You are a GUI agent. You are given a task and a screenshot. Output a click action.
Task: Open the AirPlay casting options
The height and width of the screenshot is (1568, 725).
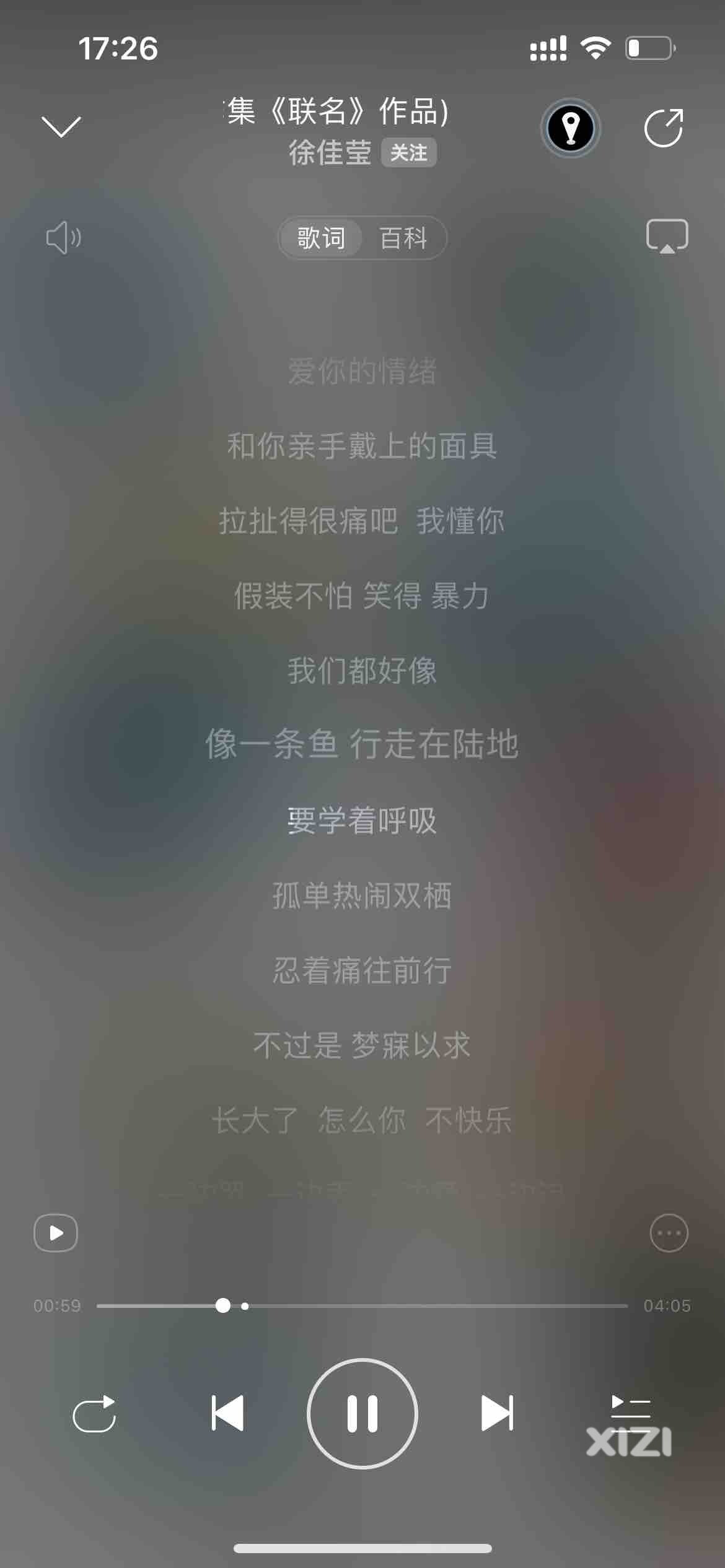667,237
